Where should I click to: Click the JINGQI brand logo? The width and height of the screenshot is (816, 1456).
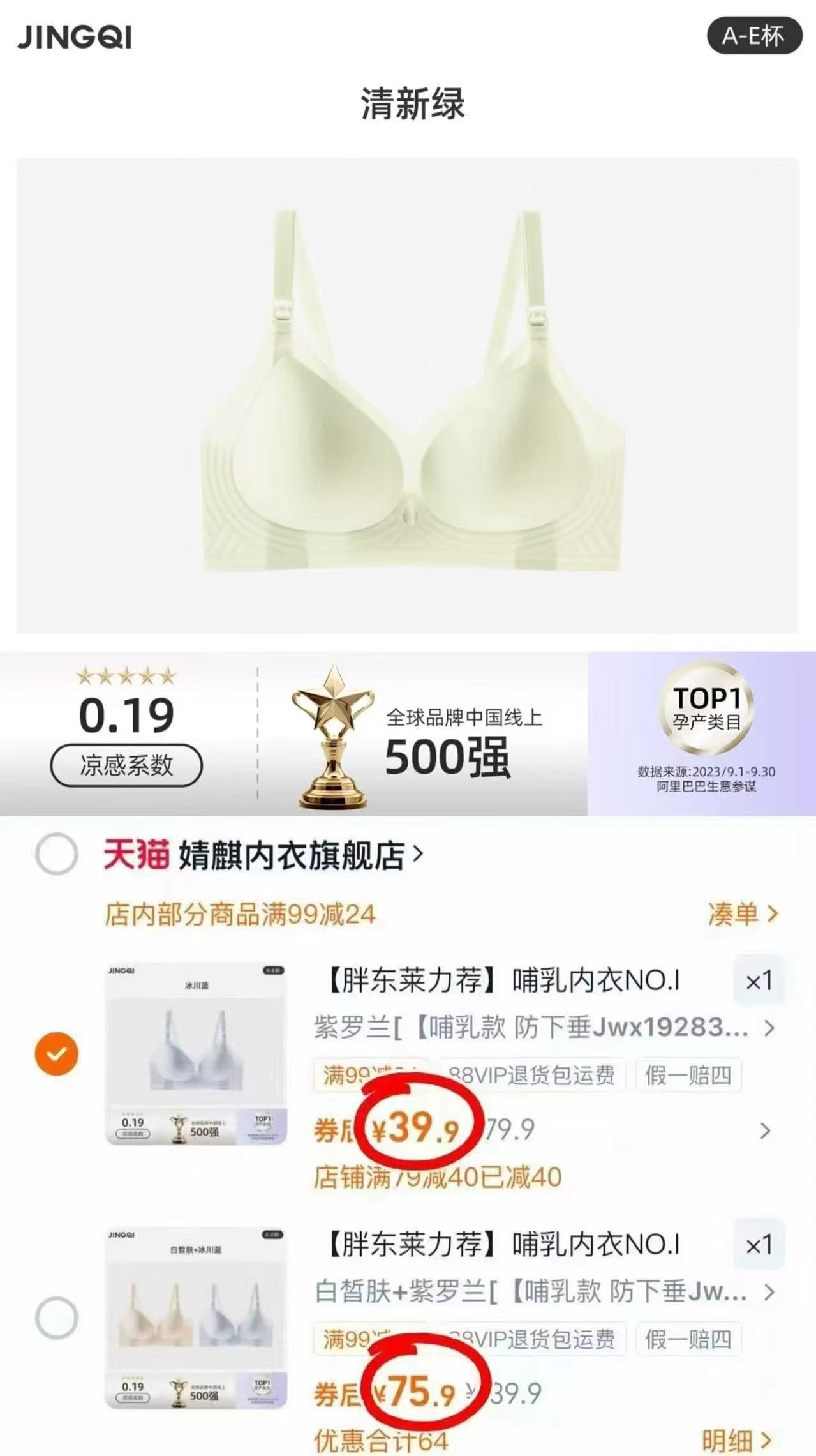73,36
